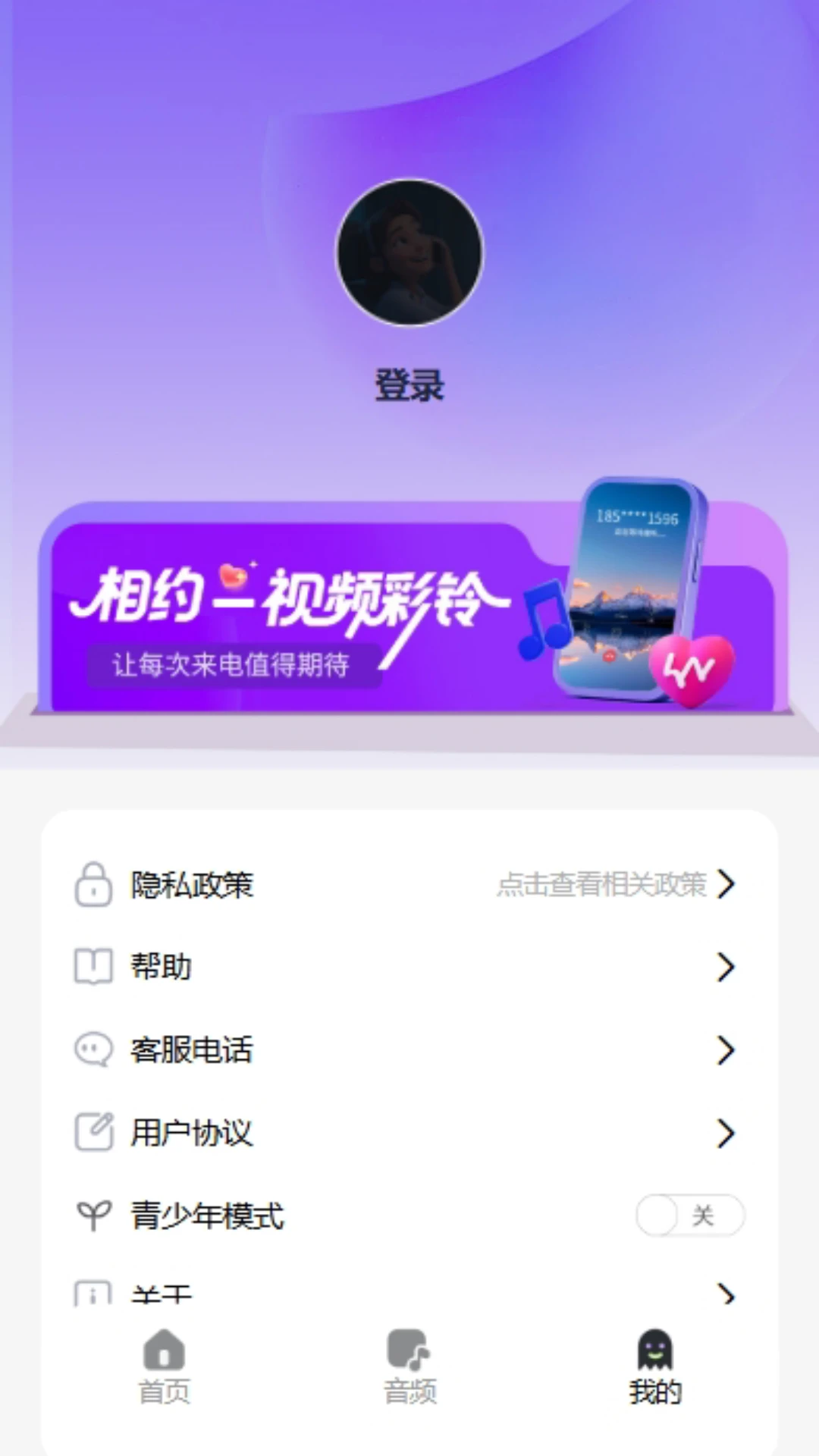
Task: Select the 我的 profile tab
Action: point(655,1367)
